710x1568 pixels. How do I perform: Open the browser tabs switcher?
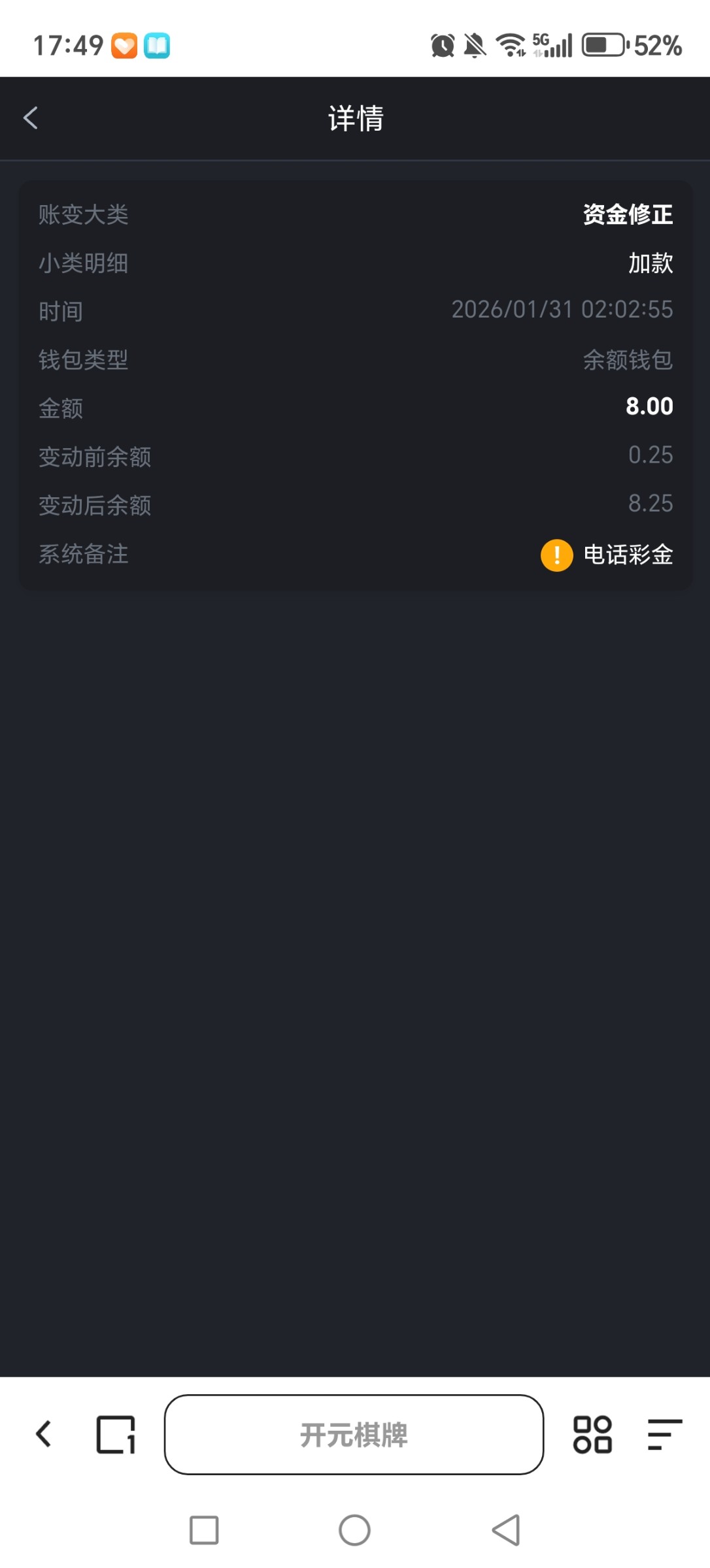pyautogui.click(x=116, y=1434)
